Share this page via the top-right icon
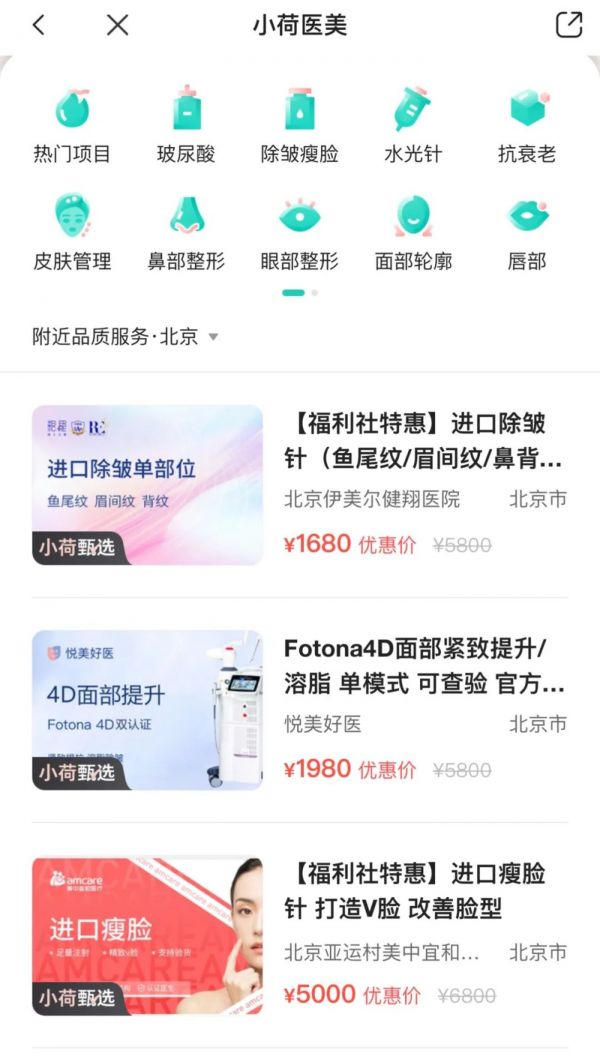This screenshot has width=600, height=1062. click(x=568, y=25)
